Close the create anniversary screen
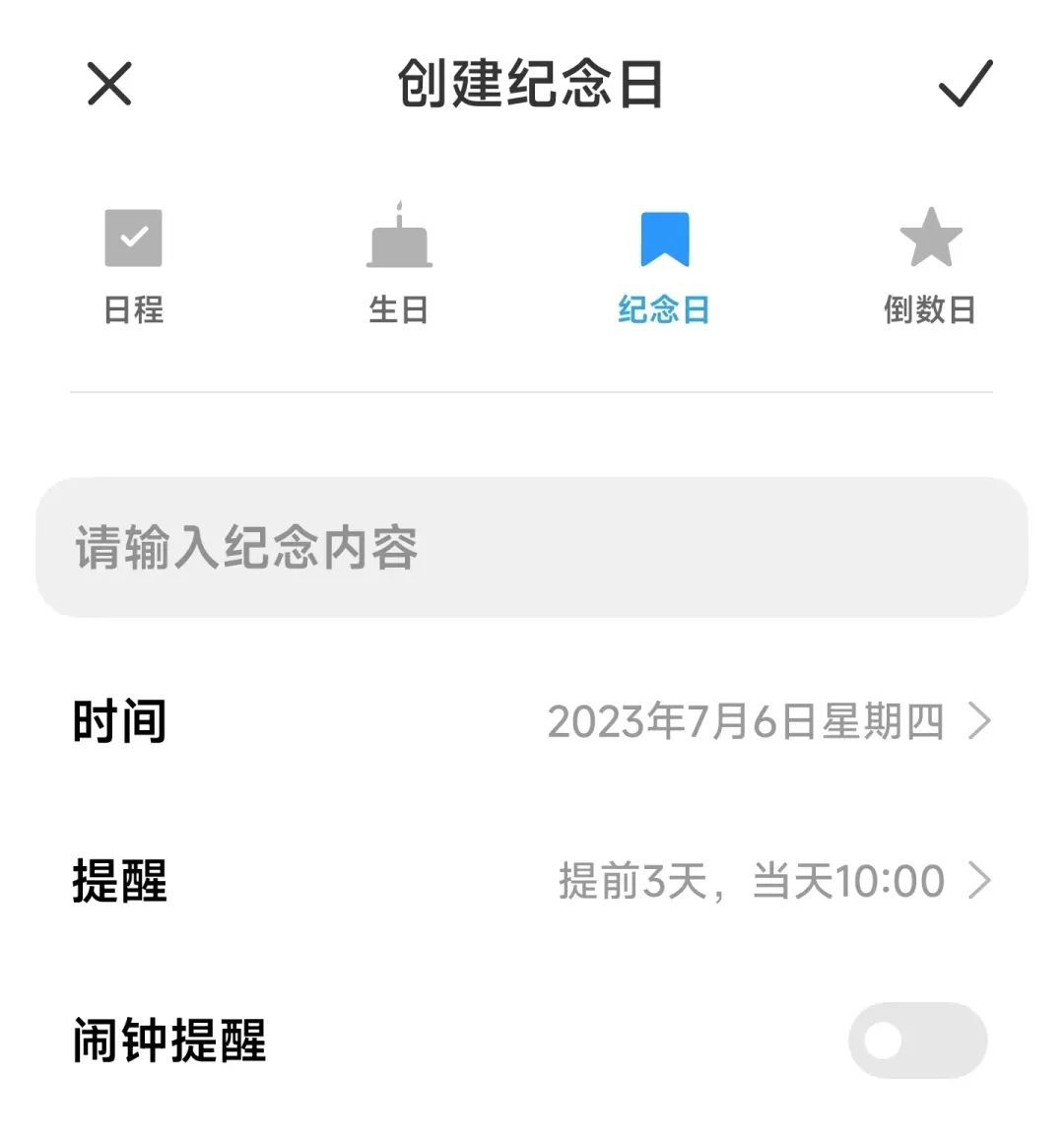Viewport: 1064px width, 1144px height. [x=109, y=84]
